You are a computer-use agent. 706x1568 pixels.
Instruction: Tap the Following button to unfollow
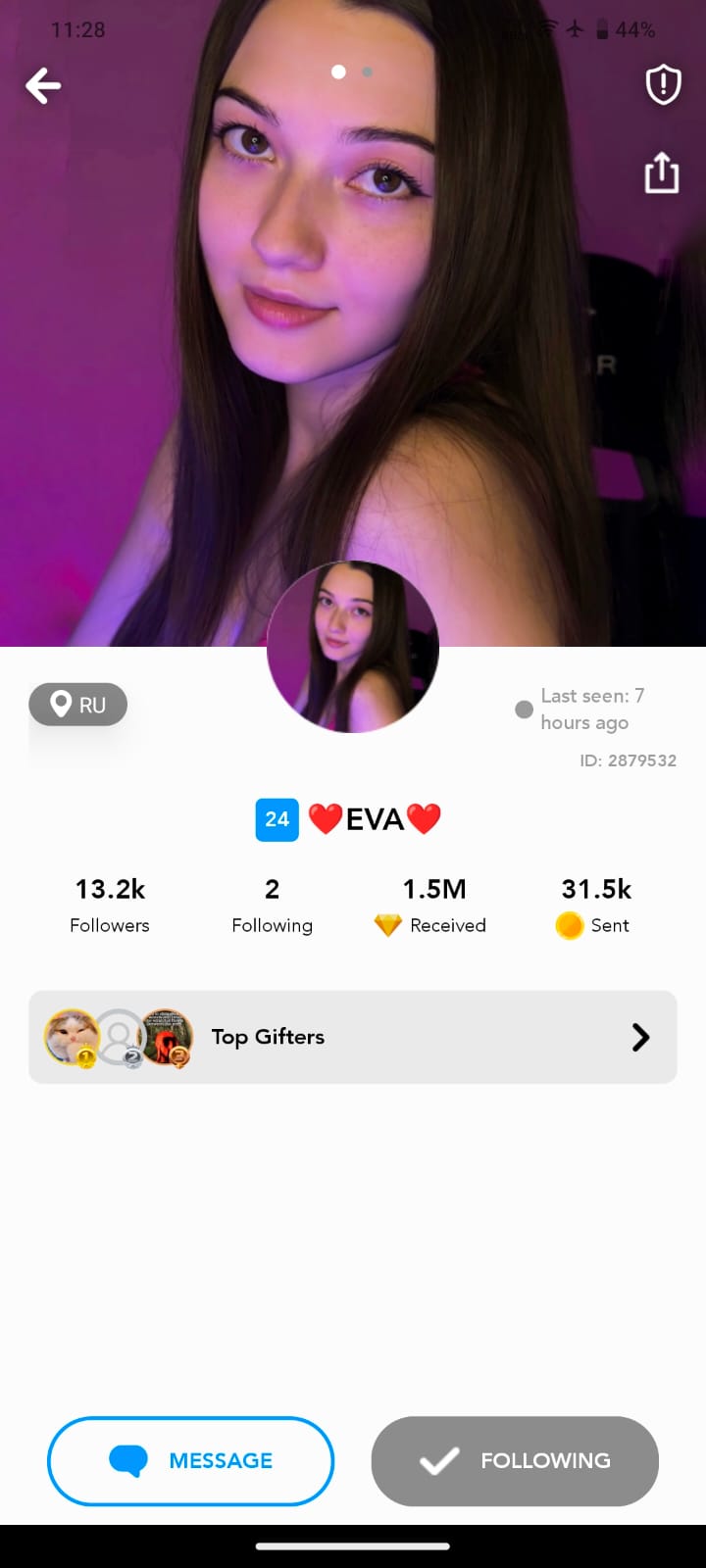(x=515, y=1460)
